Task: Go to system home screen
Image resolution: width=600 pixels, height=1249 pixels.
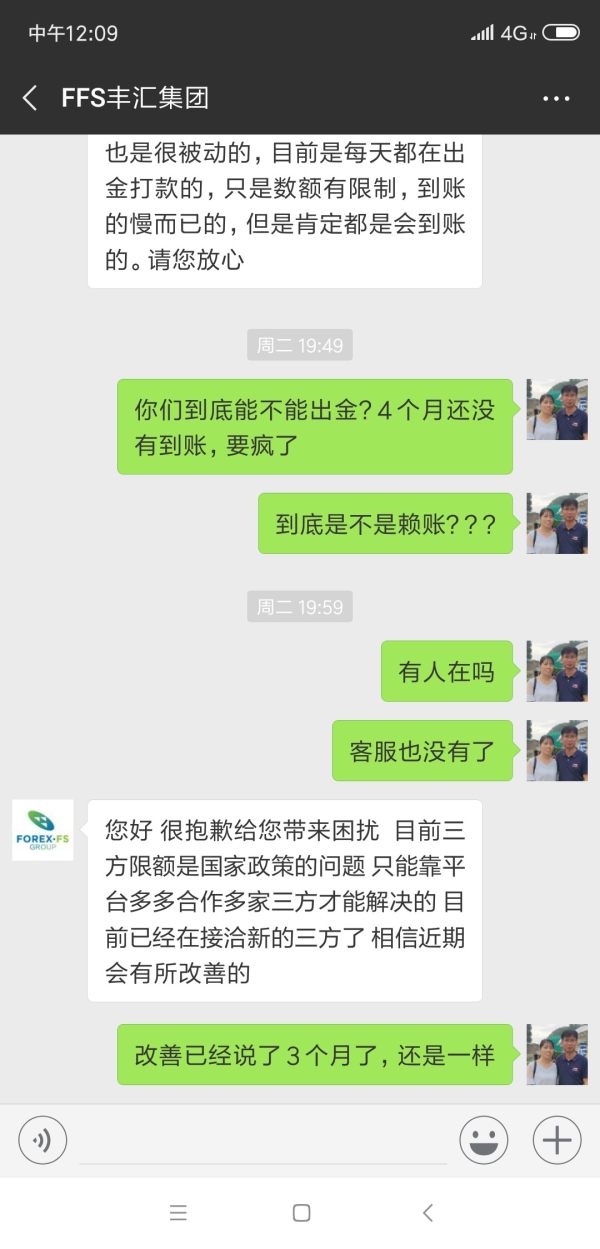Action: pyautogui.click(x=301, y=1213)
